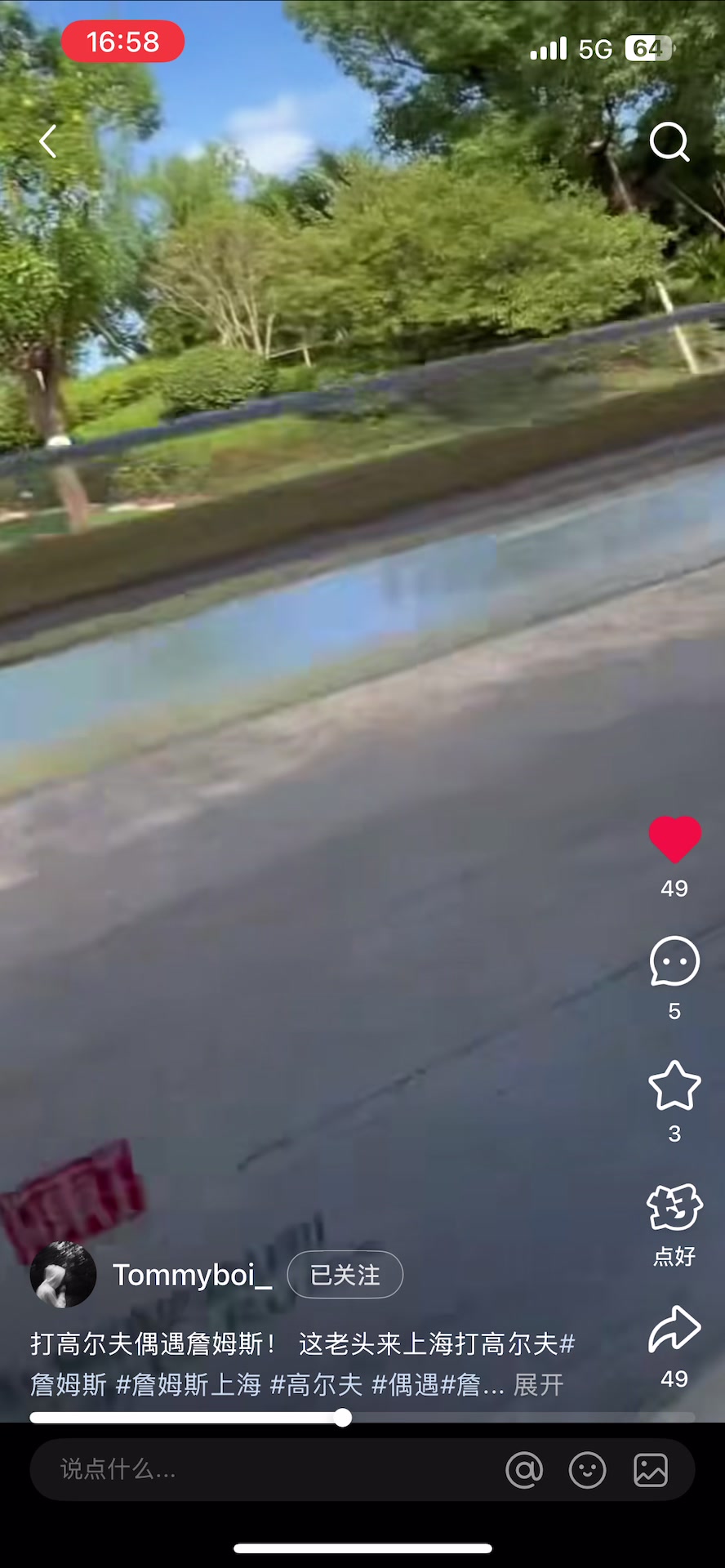
Task: Open the comments bubble
Action: pyautogui.click(x=674, y=961)
